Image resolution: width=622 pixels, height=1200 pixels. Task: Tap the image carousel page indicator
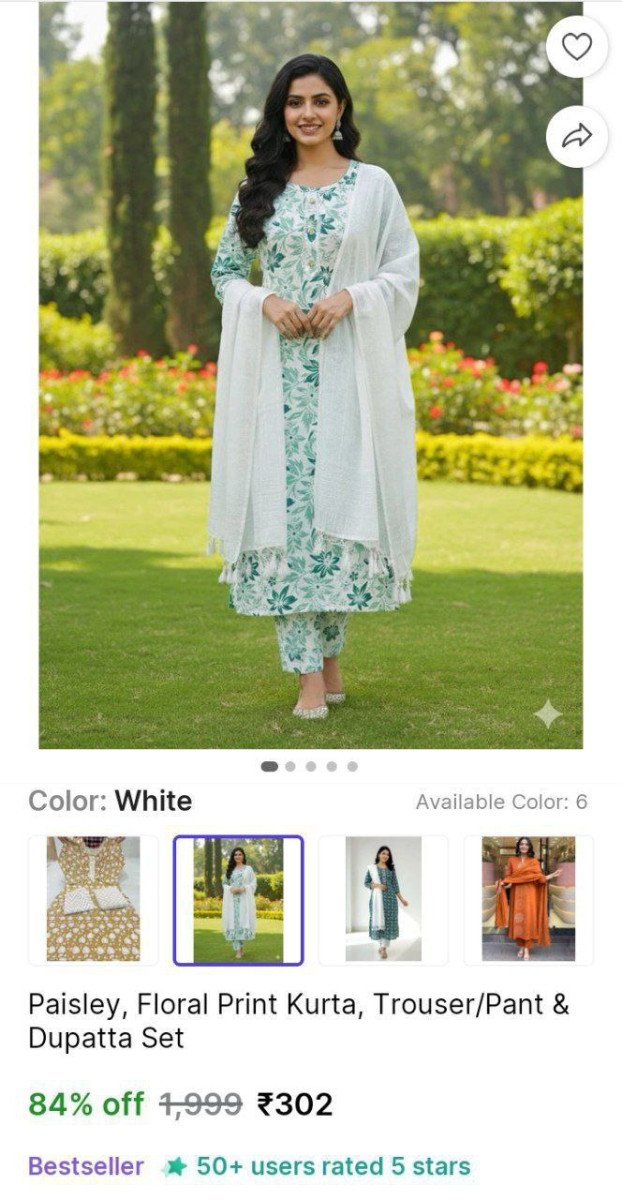point(311,767)
